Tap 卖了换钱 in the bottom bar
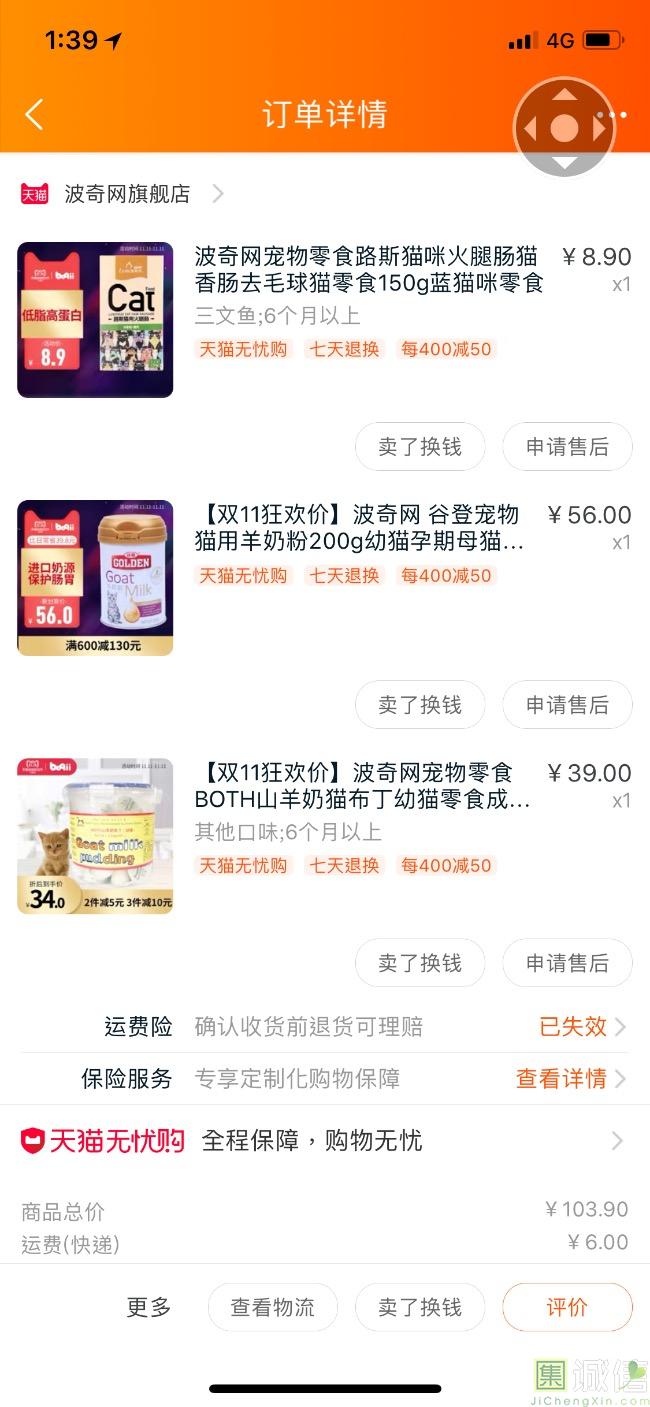The width and height of the screenshot is (650, 1407). pos(420,1307)
